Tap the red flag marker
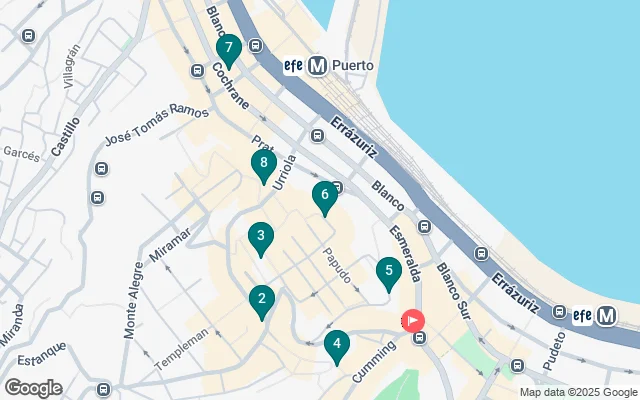 click(413, 321)
